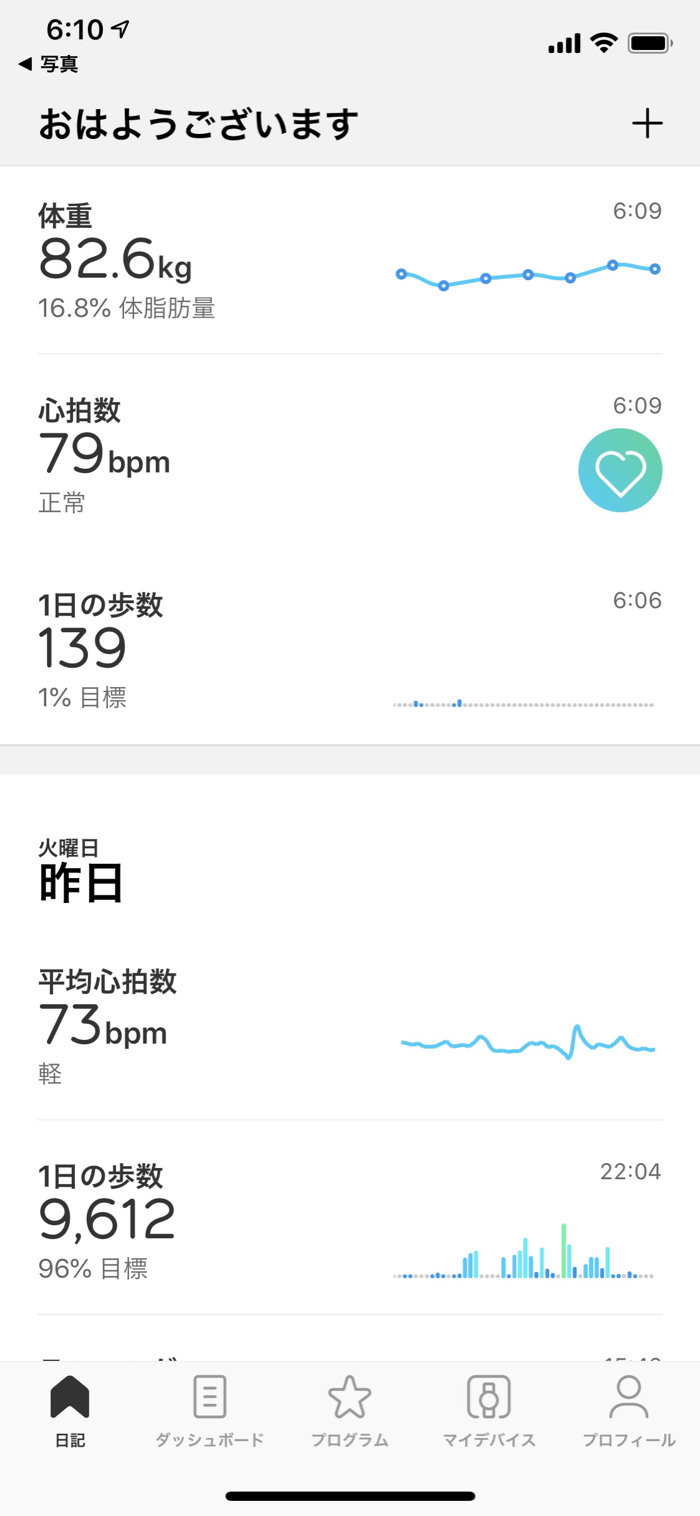
Task: Return to the 写真 app
Action: (x=48, y=65)
